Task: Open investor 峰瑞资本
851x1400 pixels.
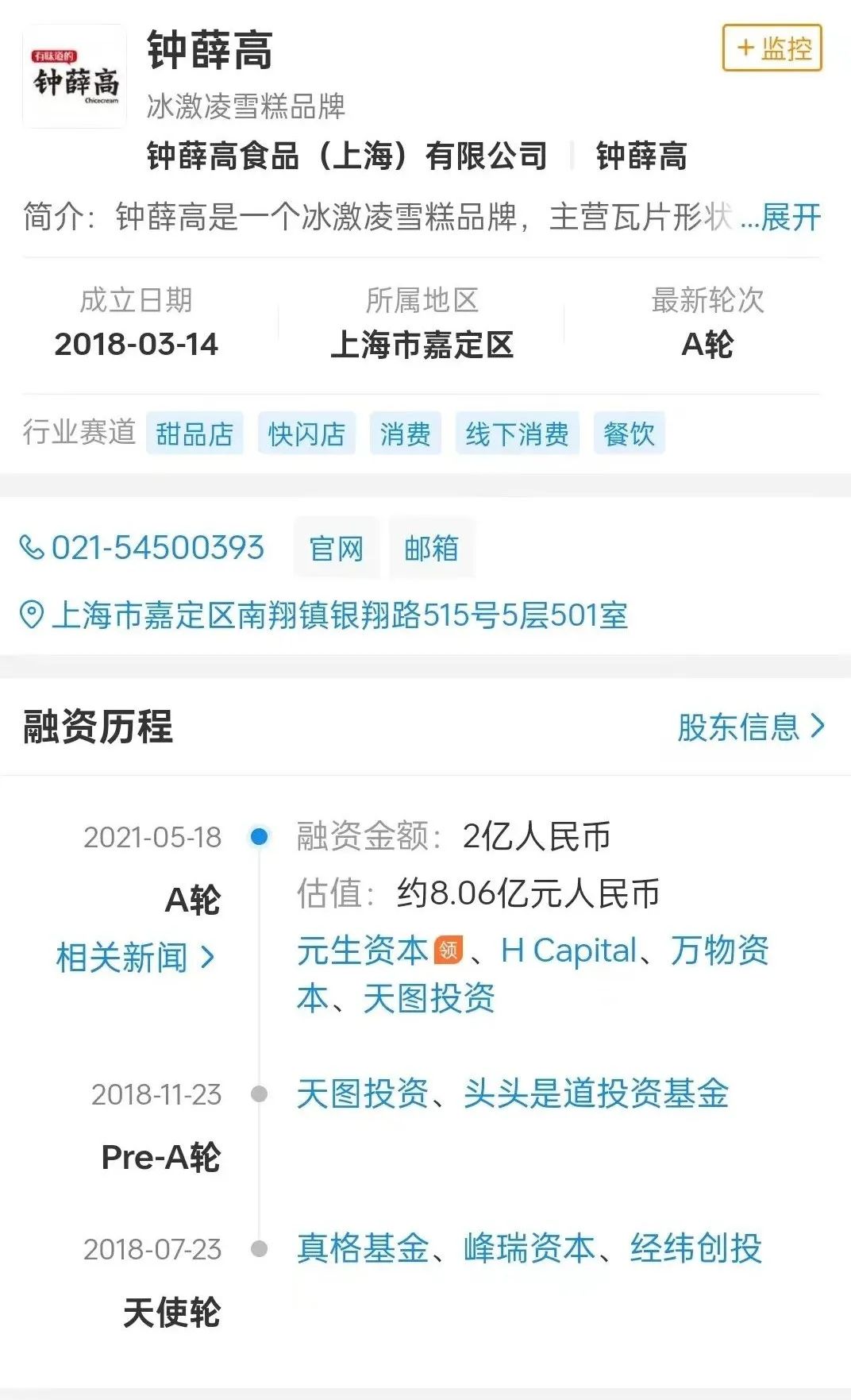Action: pos(529,1248)
